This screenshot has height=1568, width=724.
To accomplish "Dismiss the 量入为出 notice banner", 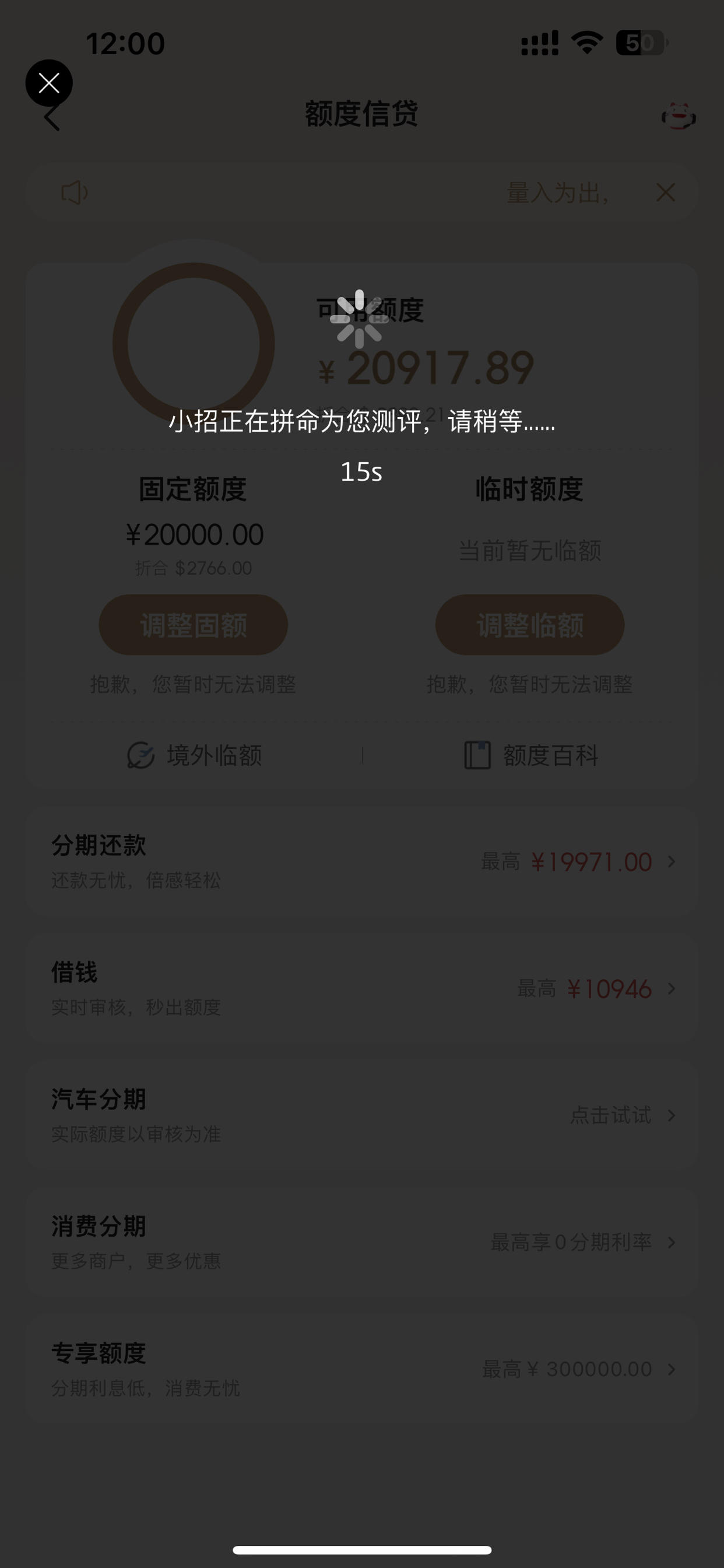I will [x=666, y=192].
